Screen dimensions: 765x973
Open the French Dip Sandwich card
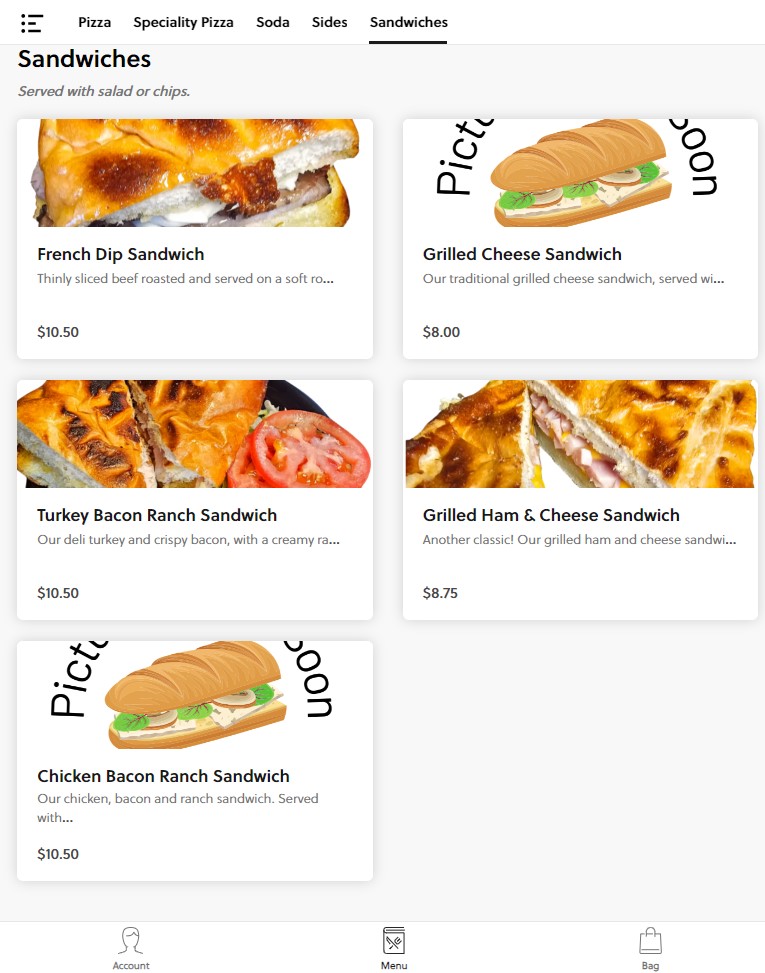[x=195, y=240]
